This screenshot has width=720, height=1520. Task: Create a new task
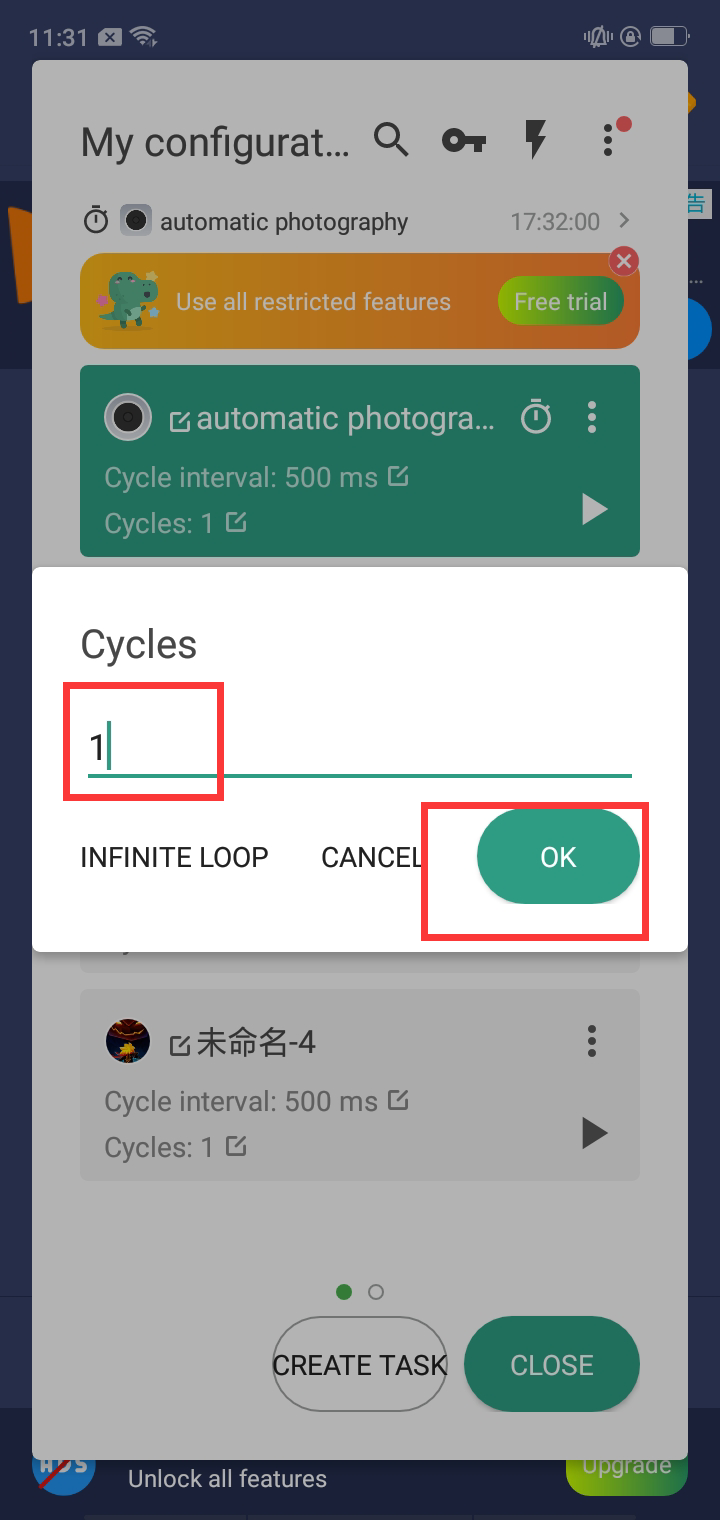click(x=359, y=1365)
